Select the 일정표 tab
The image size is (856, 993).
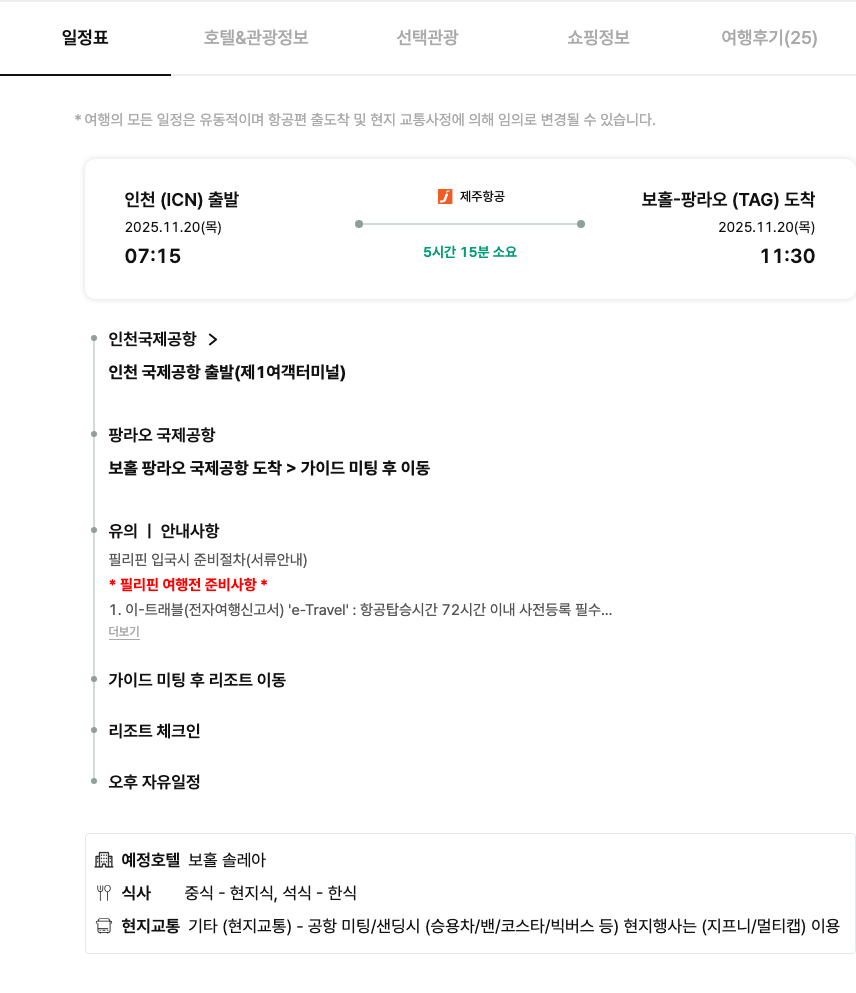[85, 38]
